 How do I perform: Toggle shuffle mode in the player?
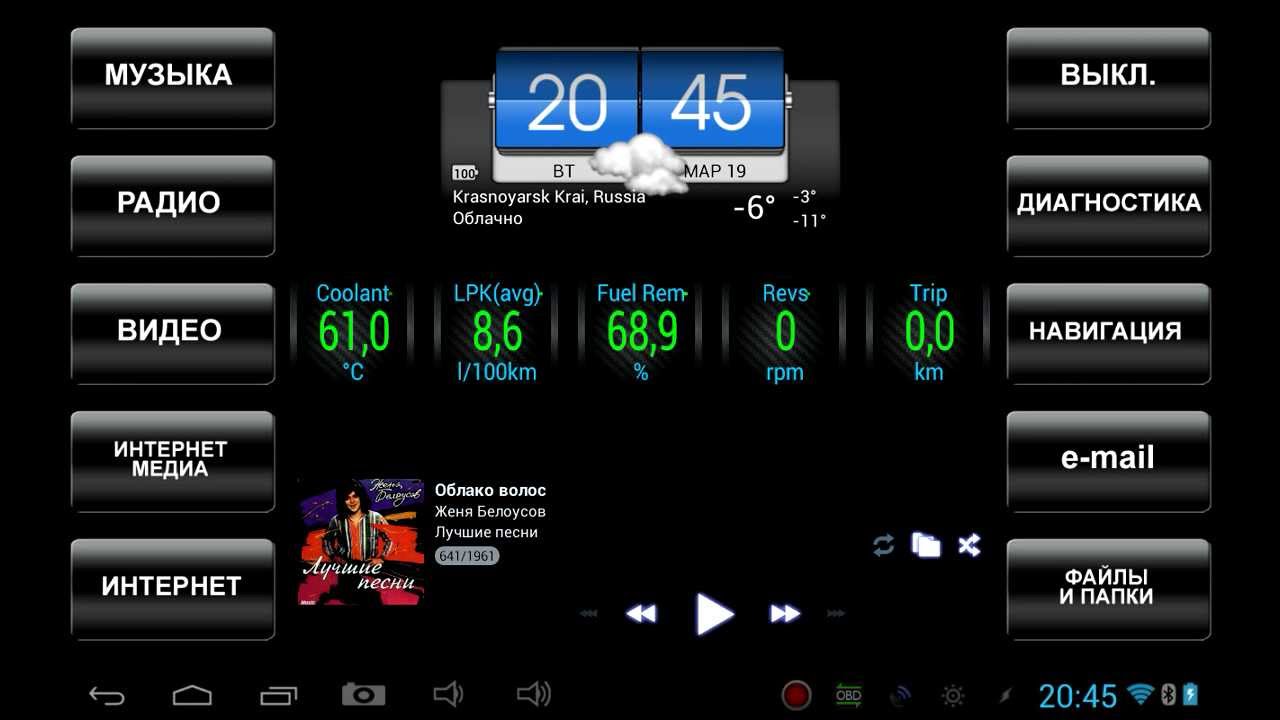pos(969,545)
